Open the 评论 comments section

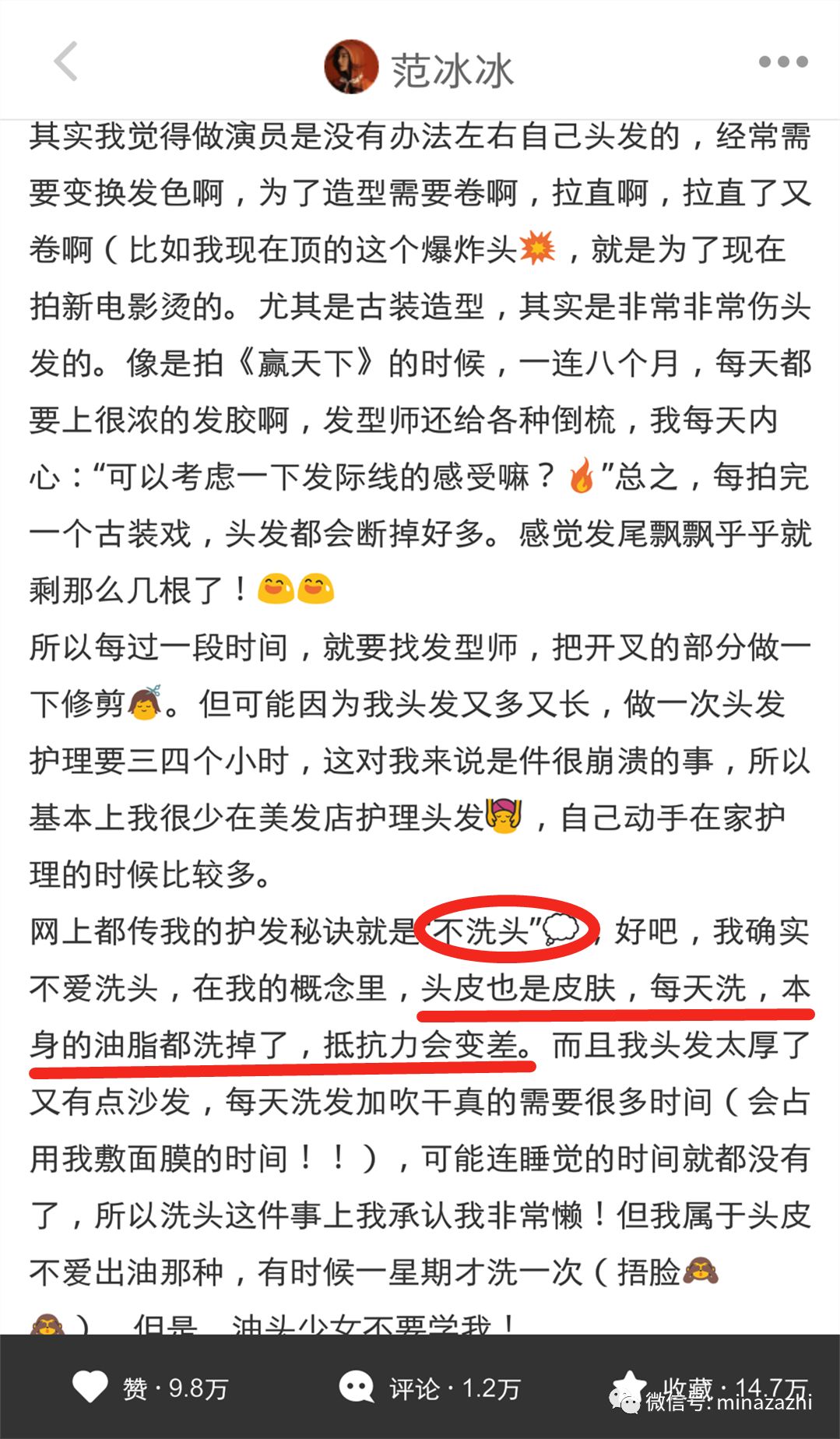coord(357,1387)
